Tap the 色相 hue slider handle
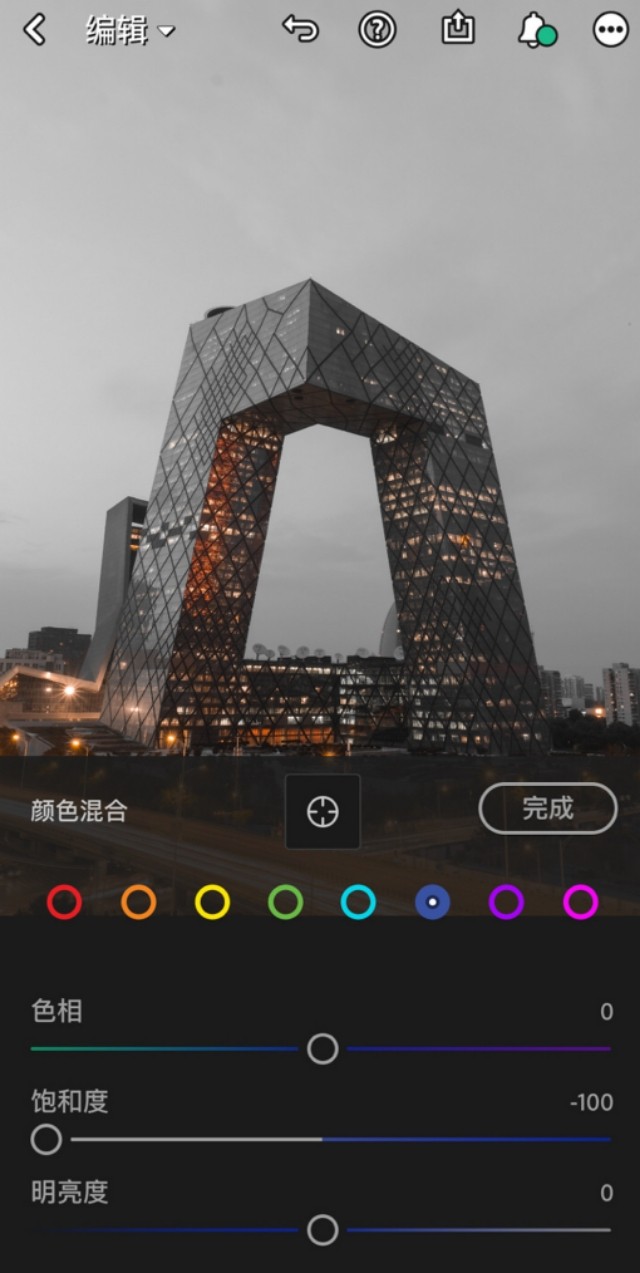This screenshot has height=1273, width=640. point(322,1049)
